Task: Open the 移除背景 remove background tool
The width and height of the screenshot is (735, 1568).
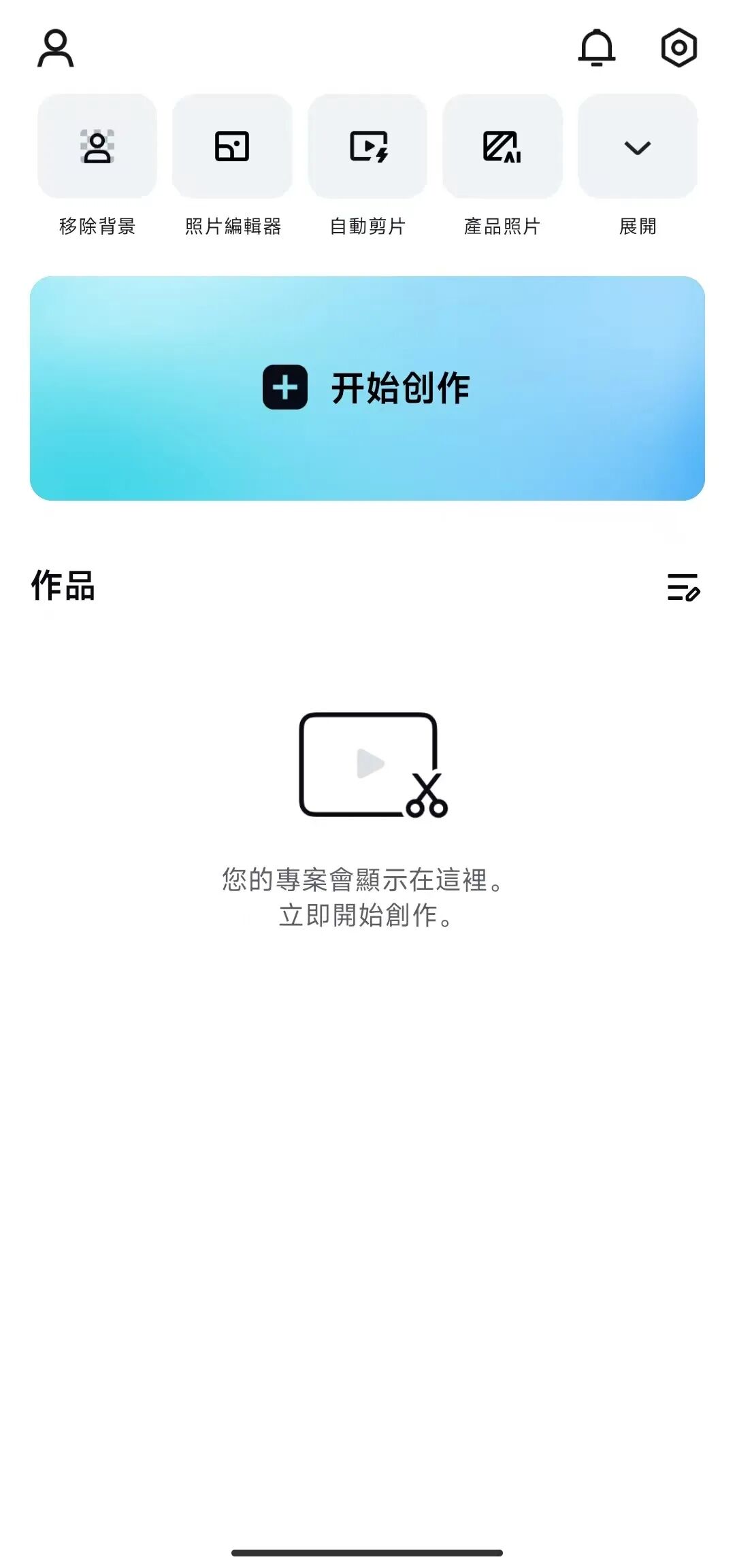Action: pyautogui.click(x=97, y=148)
